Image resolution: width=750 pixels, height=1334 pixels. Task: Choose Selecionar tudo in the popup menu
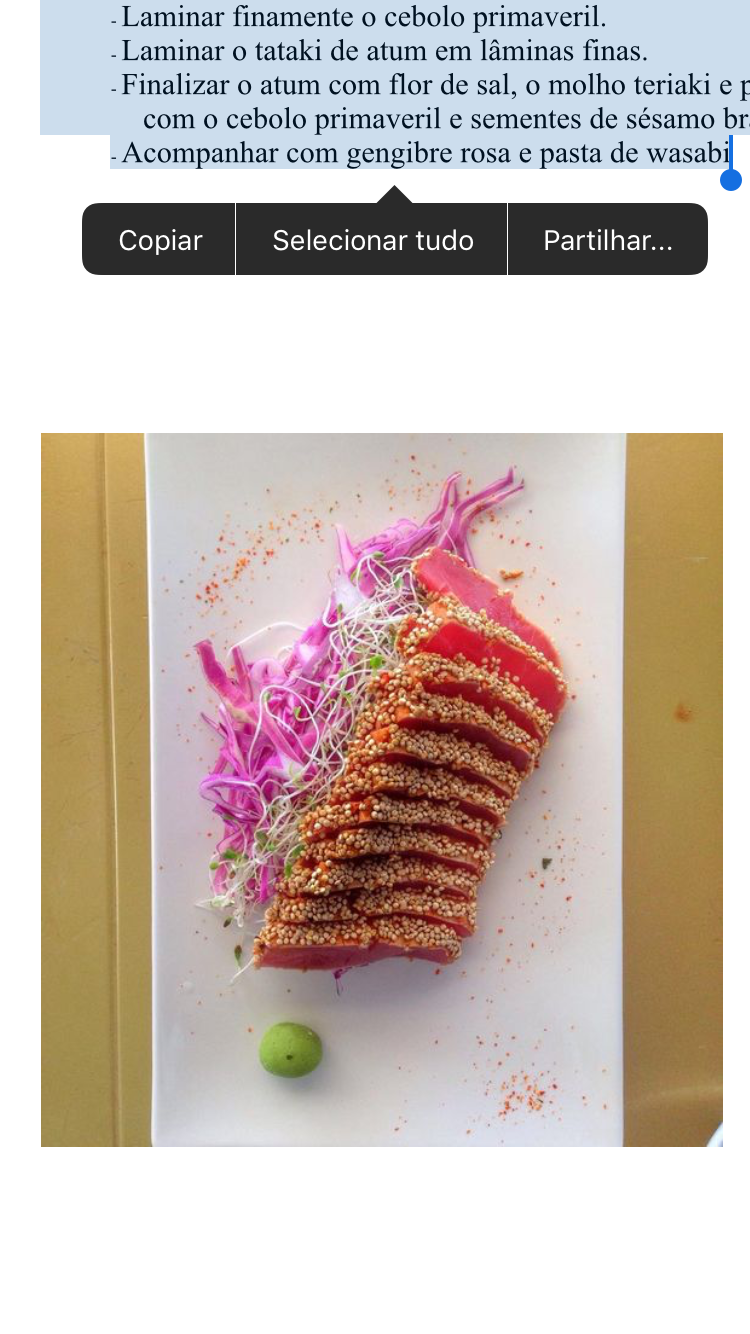[x=372, y=240]
